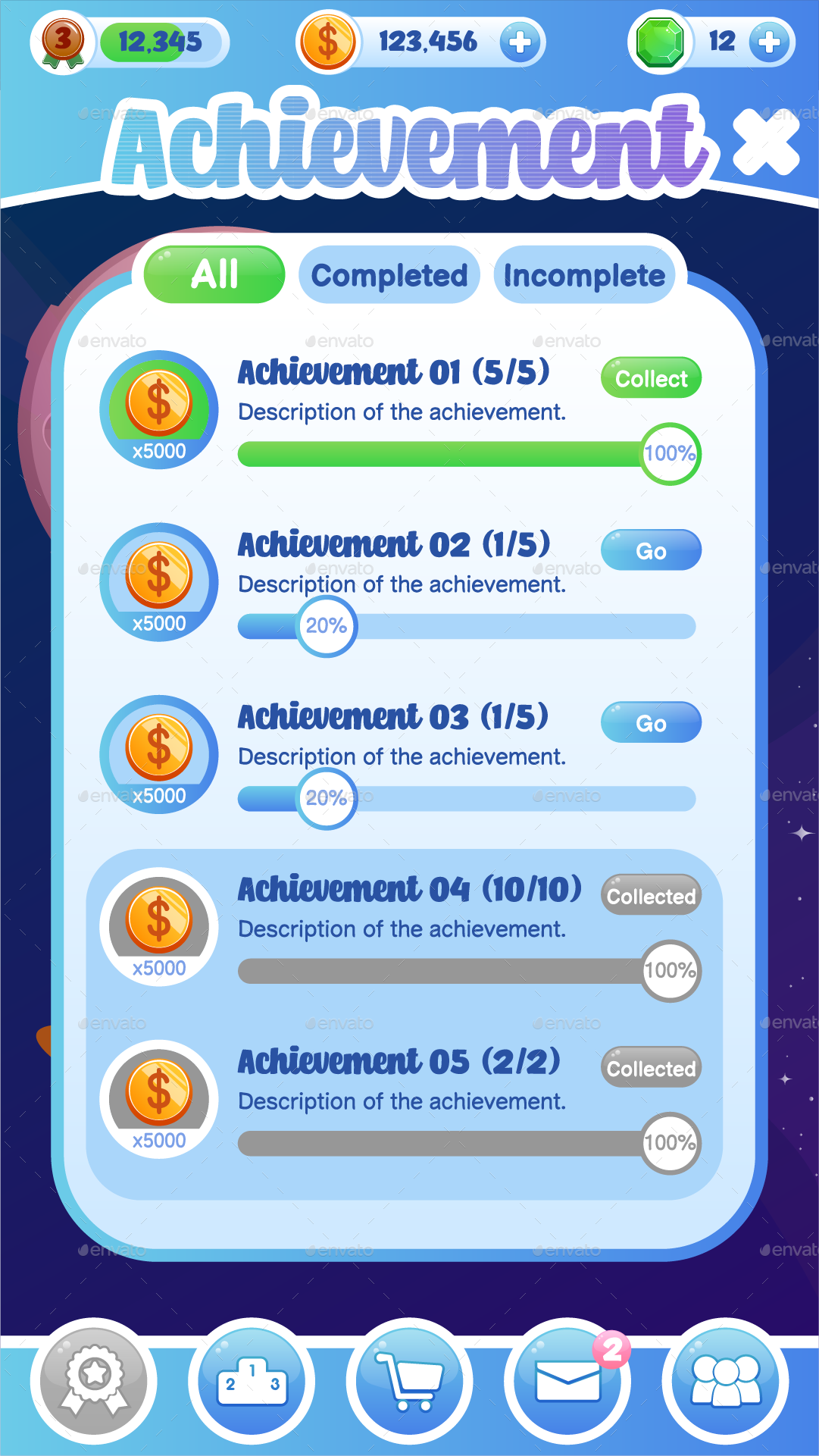The width and height of the screenshot is (819, 1456).
Task: Collect the reward for Achievement 01
Action: point(651,378)
